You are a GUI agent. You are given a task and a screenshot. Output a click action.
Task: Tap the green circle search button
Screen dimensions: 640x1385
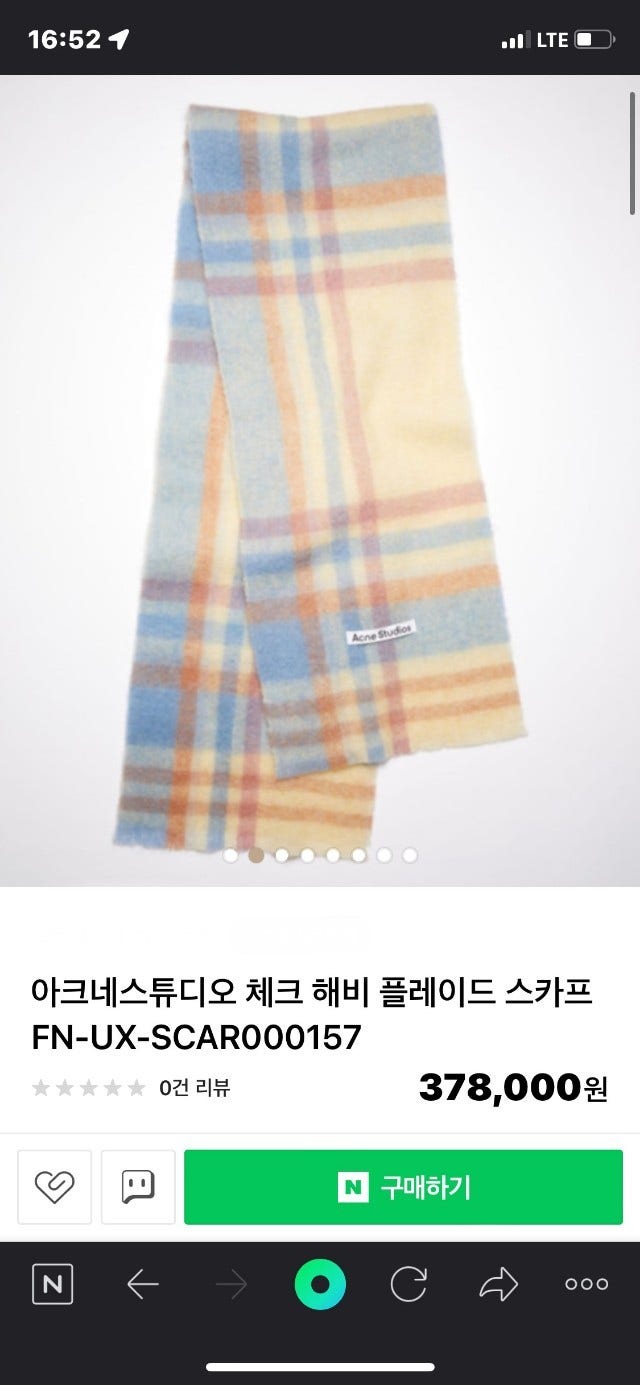320,1285
